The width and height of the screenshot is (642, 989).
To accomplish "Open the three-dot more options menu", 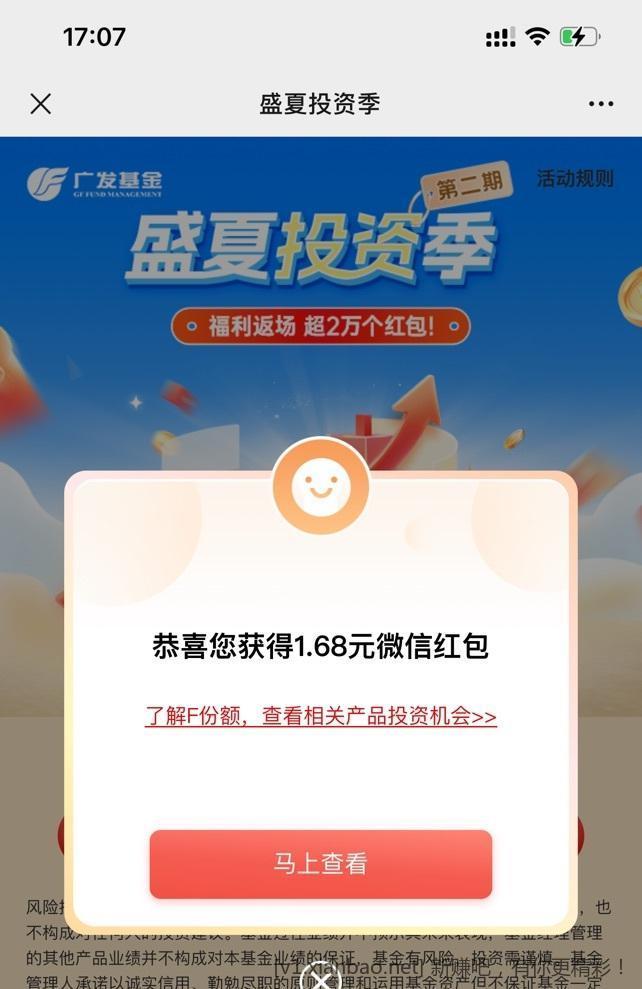I will coord(601,104).
